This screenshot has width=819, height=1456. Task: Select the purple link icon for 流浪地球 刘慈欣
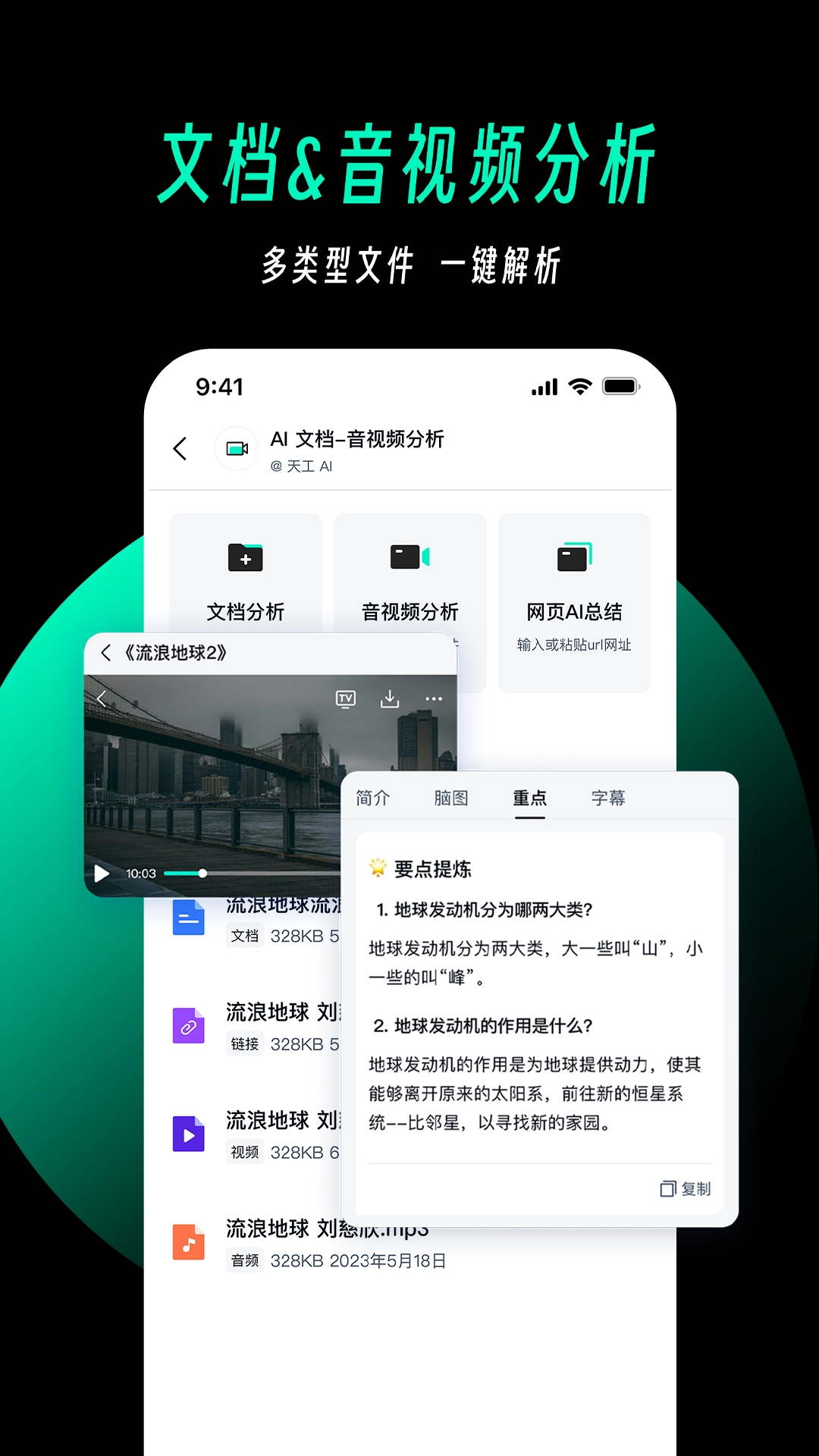click(189, 1026)
